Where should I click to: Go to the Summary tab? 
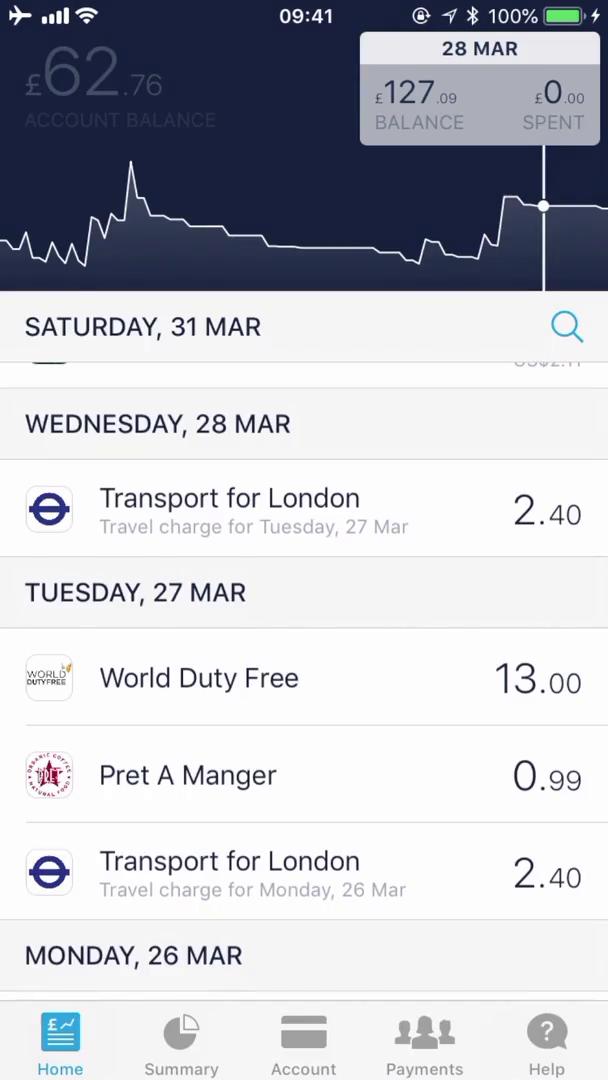[x=181, y=1044]
